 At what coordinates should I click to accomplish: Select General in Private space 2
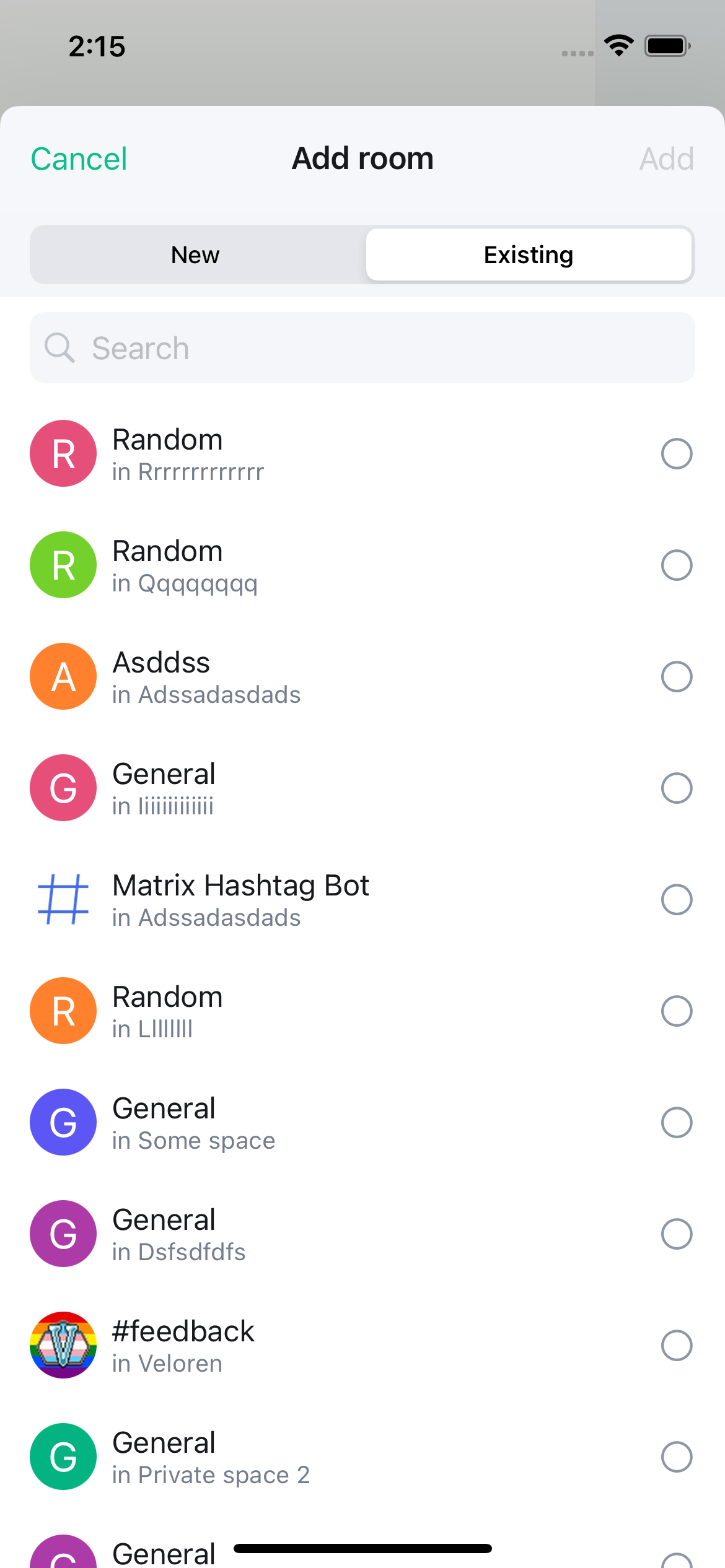pyautogui.click(x=676, y=1457)
